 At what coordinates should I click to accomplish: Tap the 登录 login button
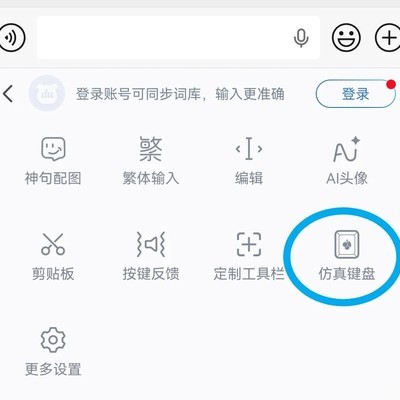point(356,94)
